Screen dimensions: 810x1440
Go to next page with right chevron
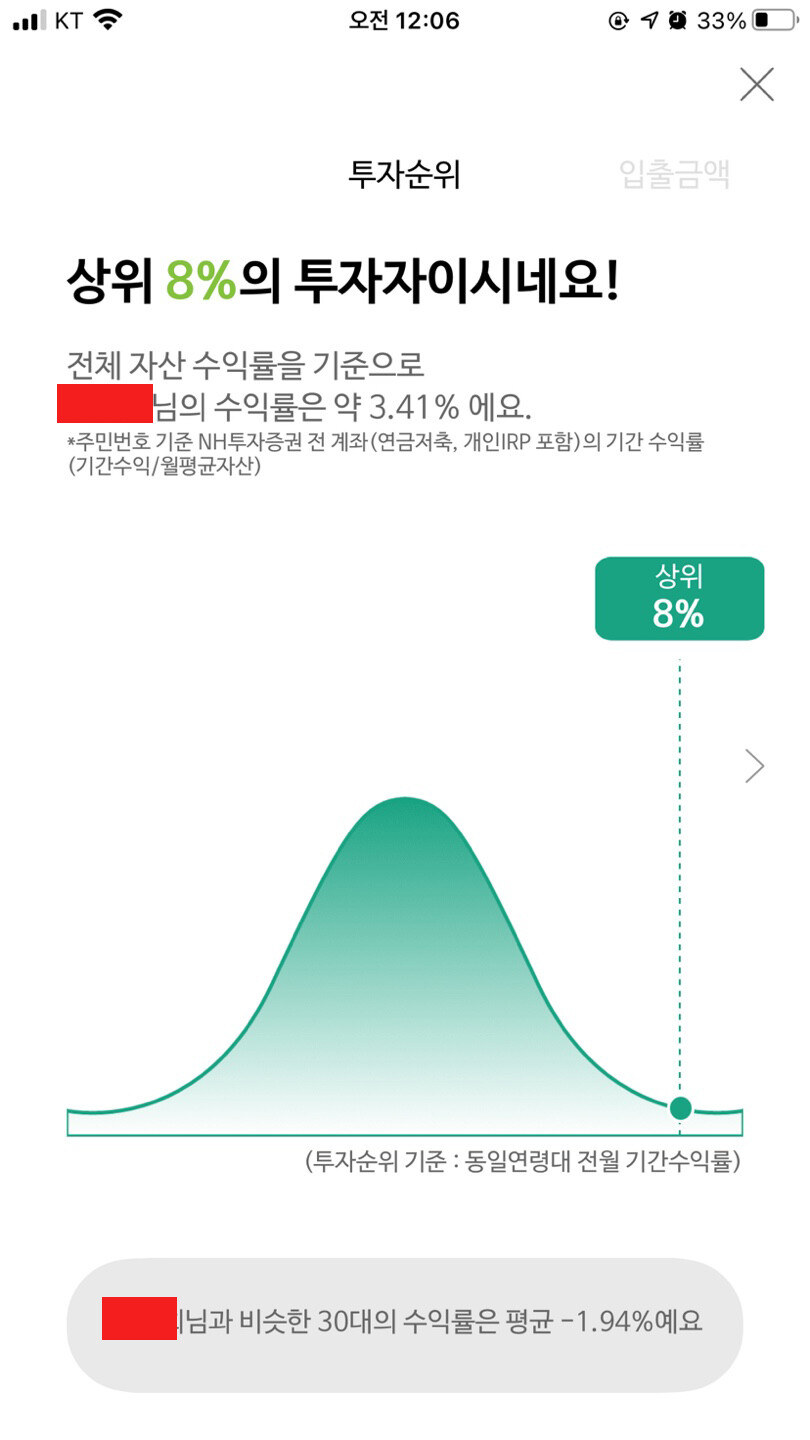coord(755,766)
